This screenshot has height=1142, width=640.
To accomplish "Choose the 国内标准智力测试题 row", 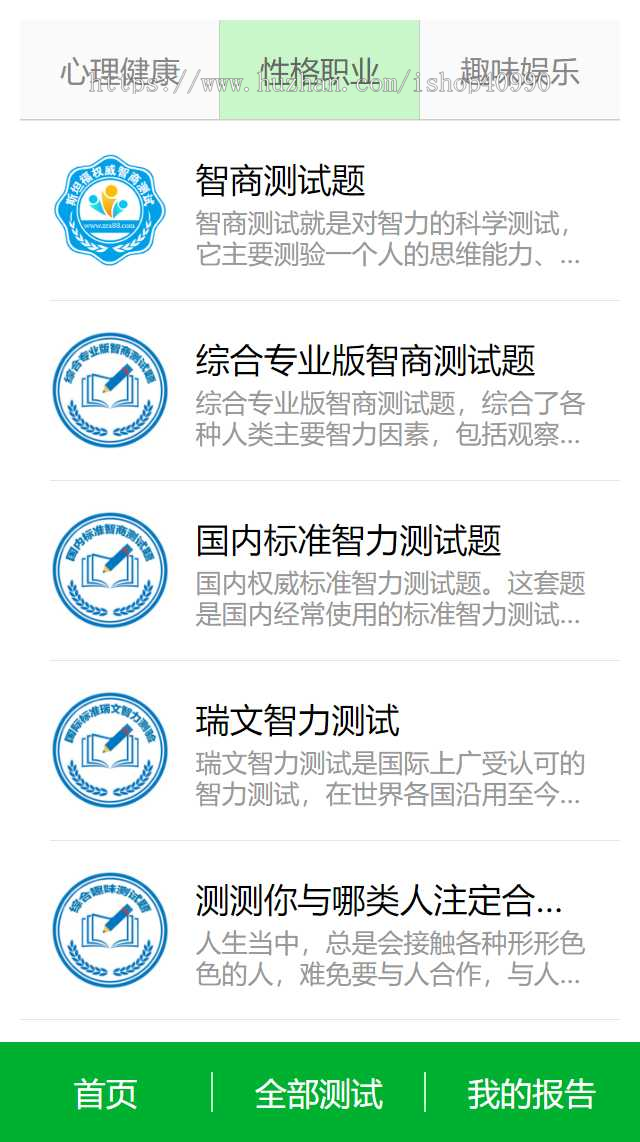I will click(x=334, y=571).
